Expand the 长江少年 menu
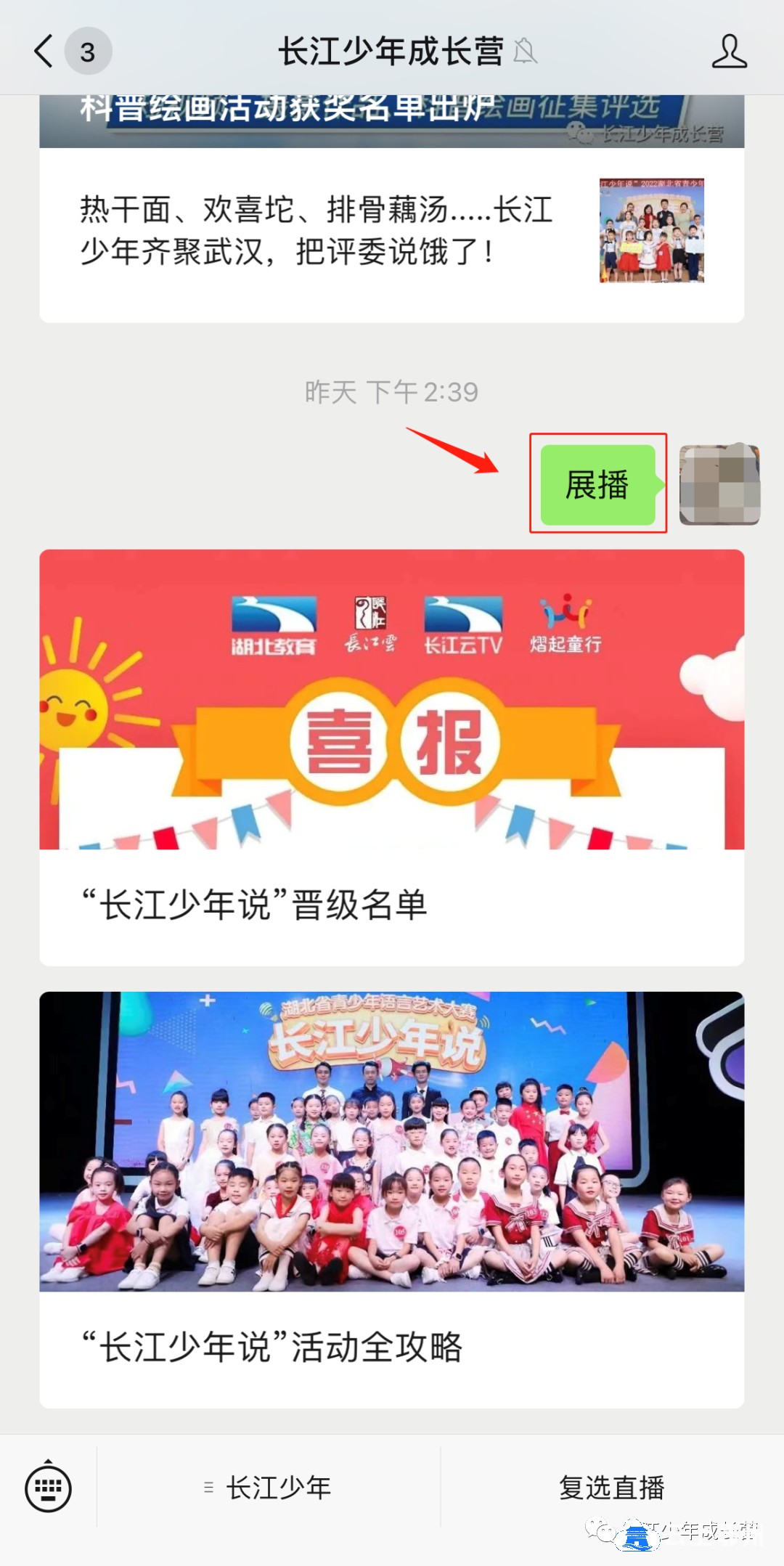The height and width of the screenshot is (1566, 784). 269,1488
